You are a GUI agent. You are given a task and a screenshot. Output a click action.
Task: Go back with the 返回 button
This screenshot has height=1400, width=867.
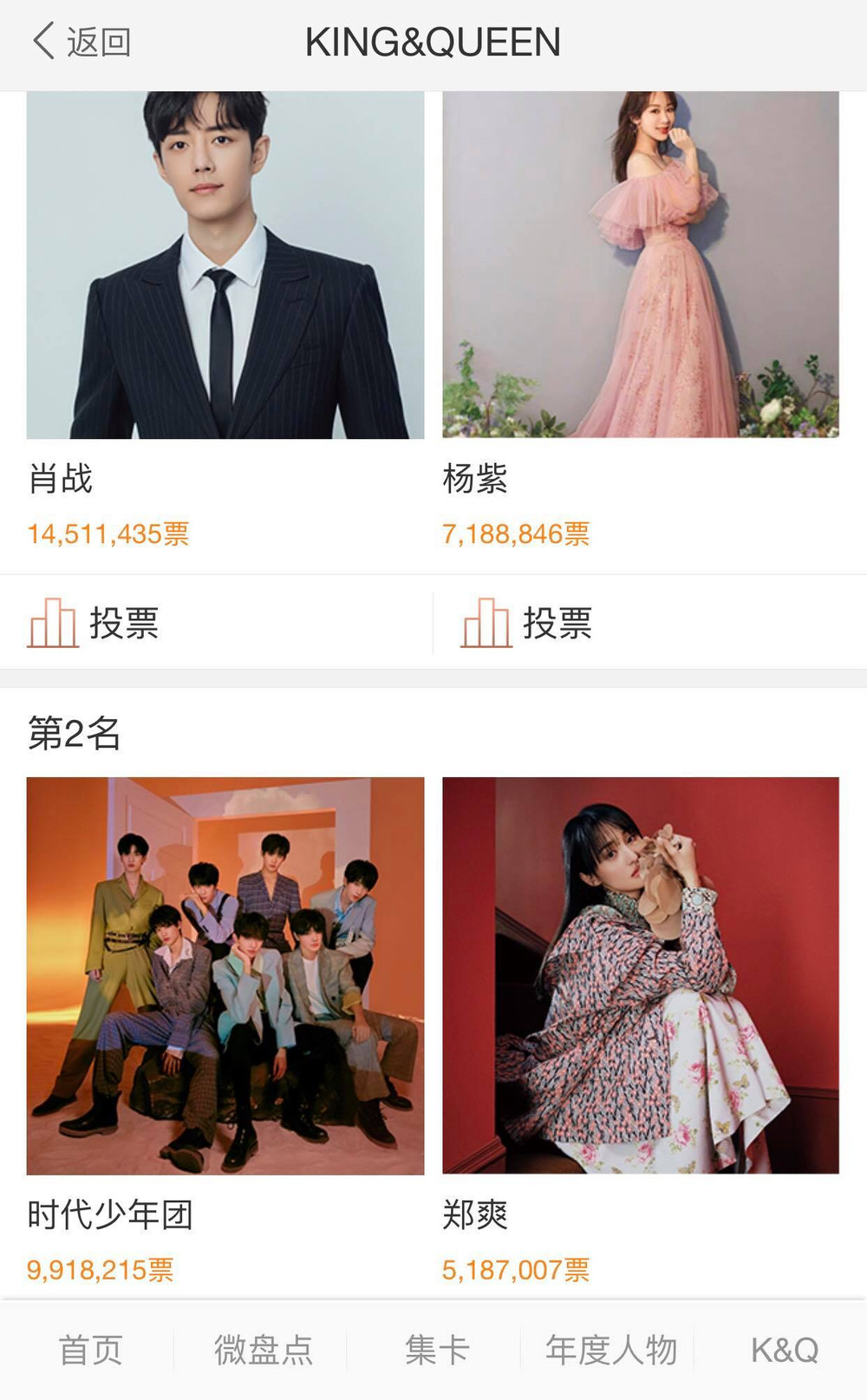pos(81,42)
